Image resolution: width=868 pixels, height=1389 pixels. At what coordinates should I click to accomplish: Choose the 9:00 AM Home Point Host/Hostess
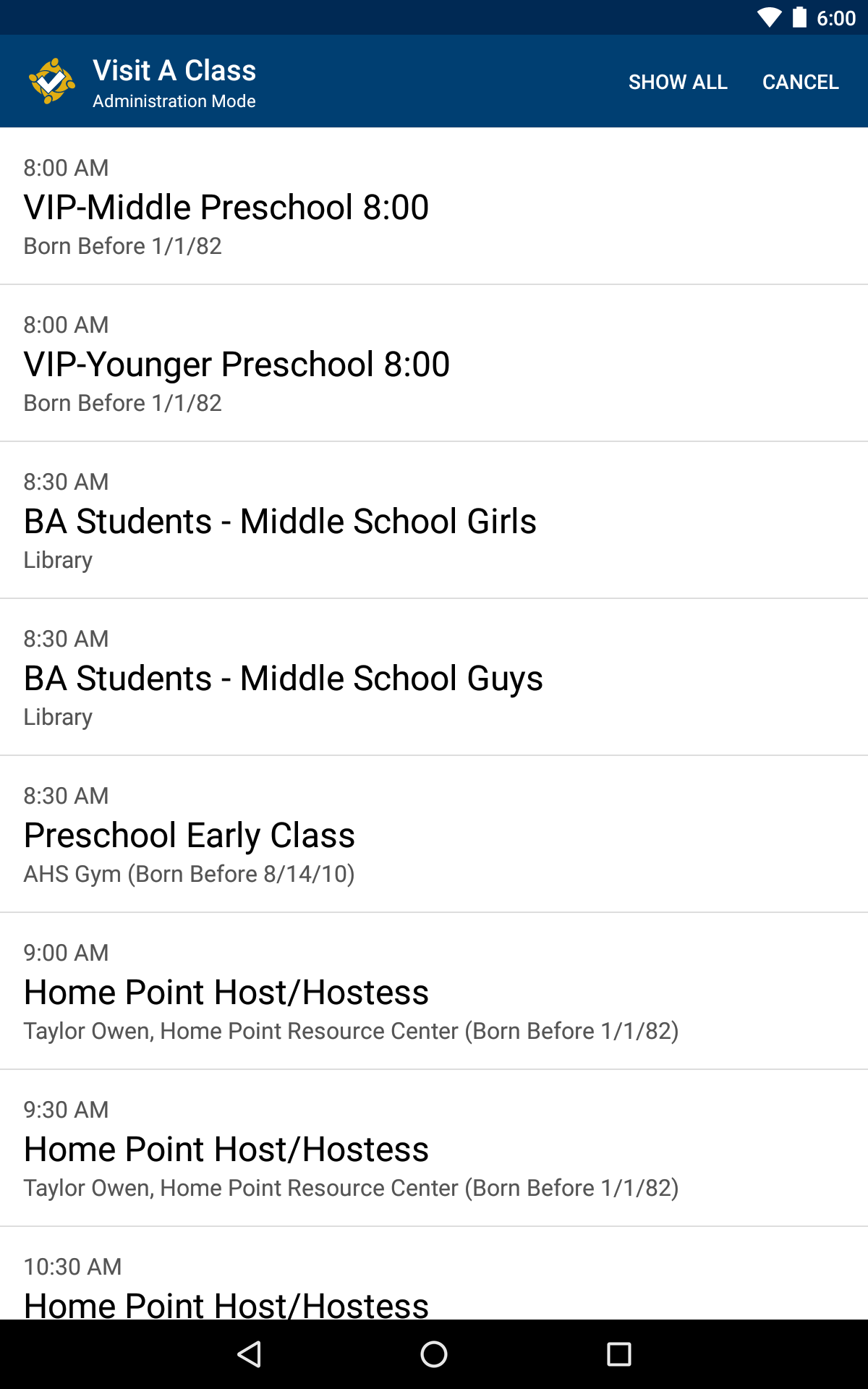pos(434,992)
